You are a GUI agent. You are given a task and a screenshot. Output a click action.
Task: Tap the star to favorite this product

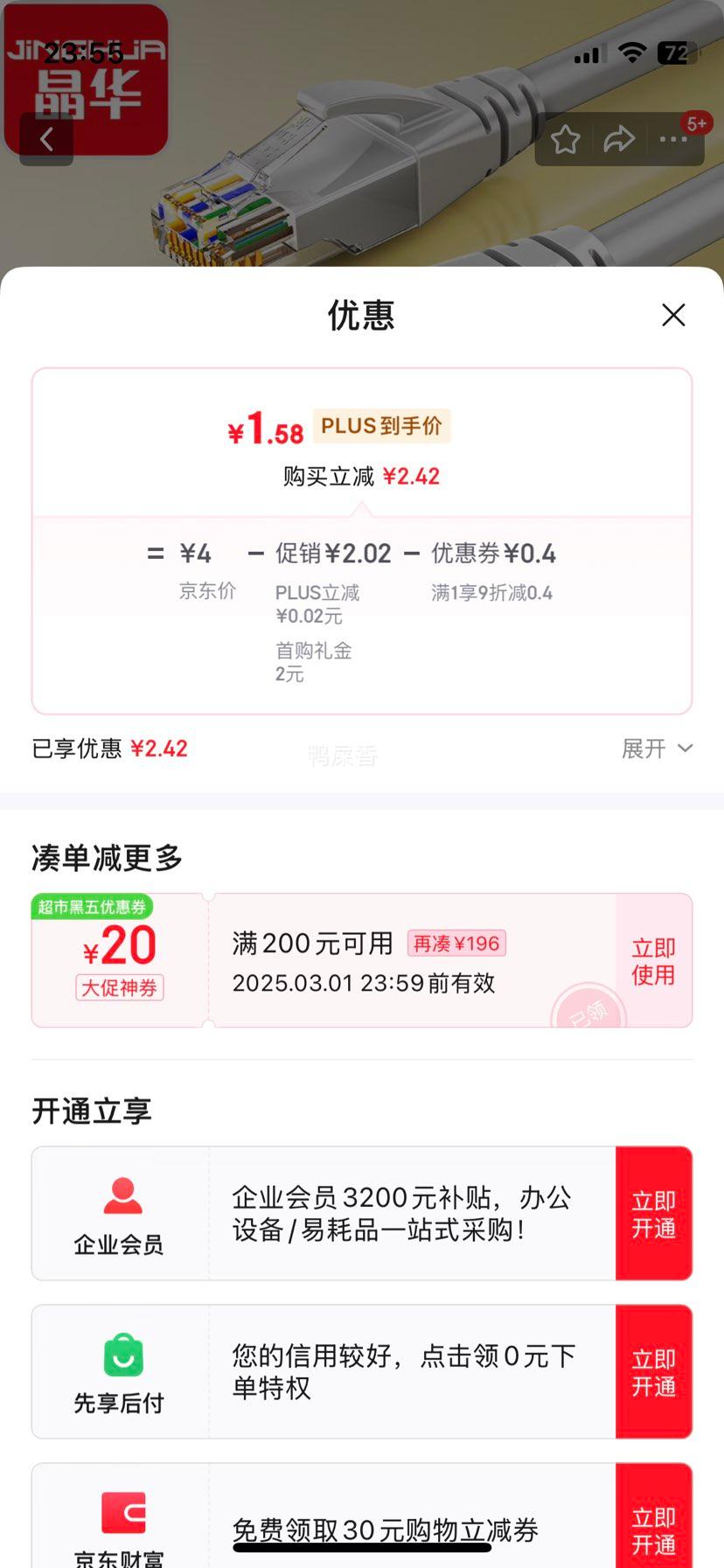(x=565, y=138)
